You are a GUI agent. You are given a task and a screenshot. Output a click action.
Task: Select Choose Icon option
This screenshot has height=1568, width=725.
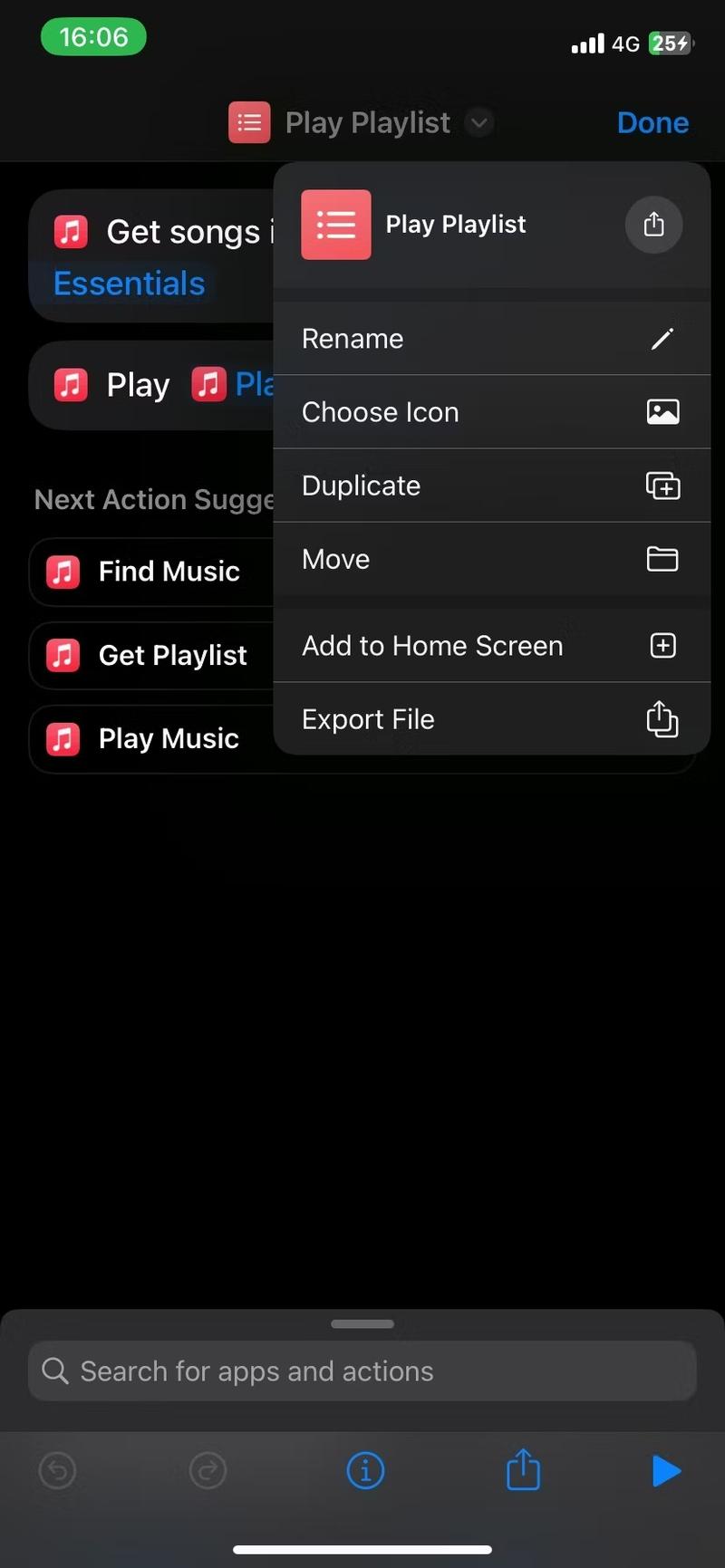(x=491, y=412)
